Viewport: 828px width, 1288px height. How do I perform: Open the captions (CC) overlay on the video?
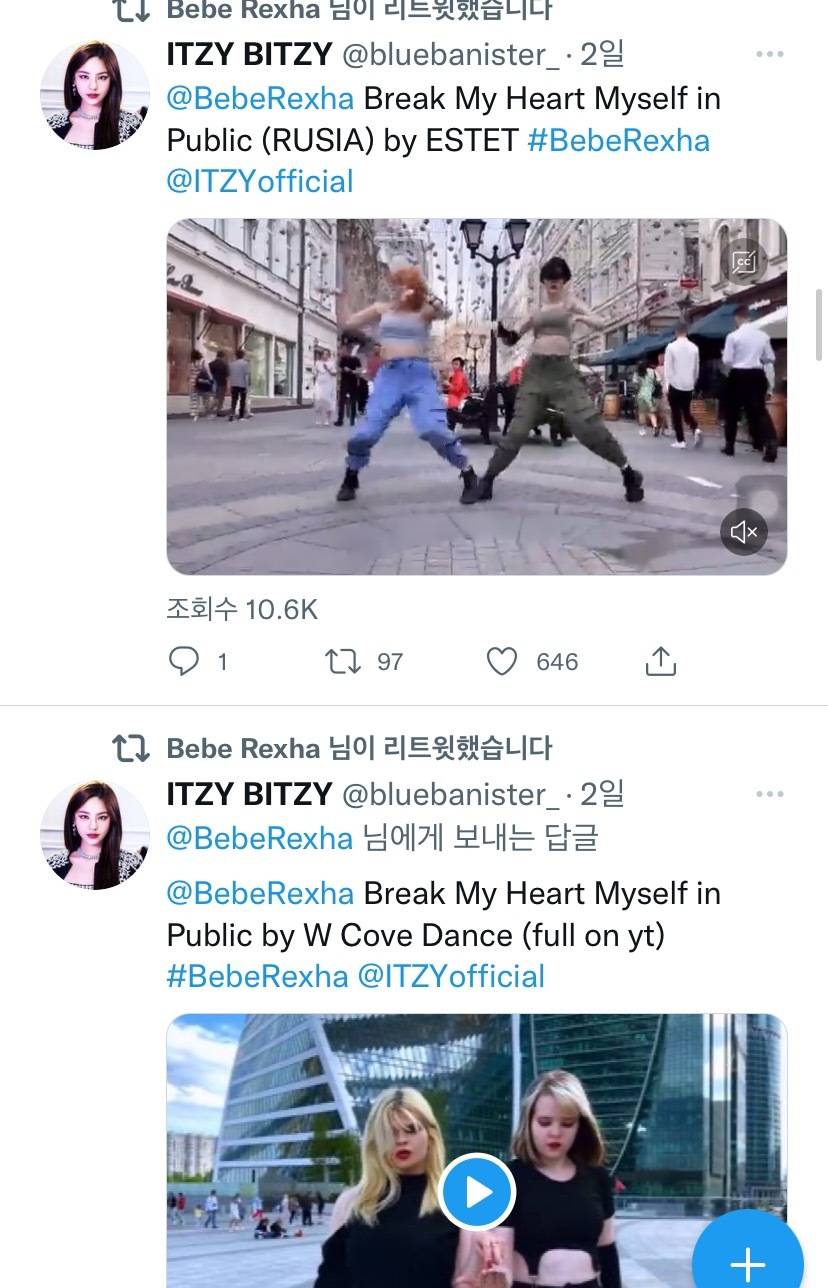[x=743, y=262]
